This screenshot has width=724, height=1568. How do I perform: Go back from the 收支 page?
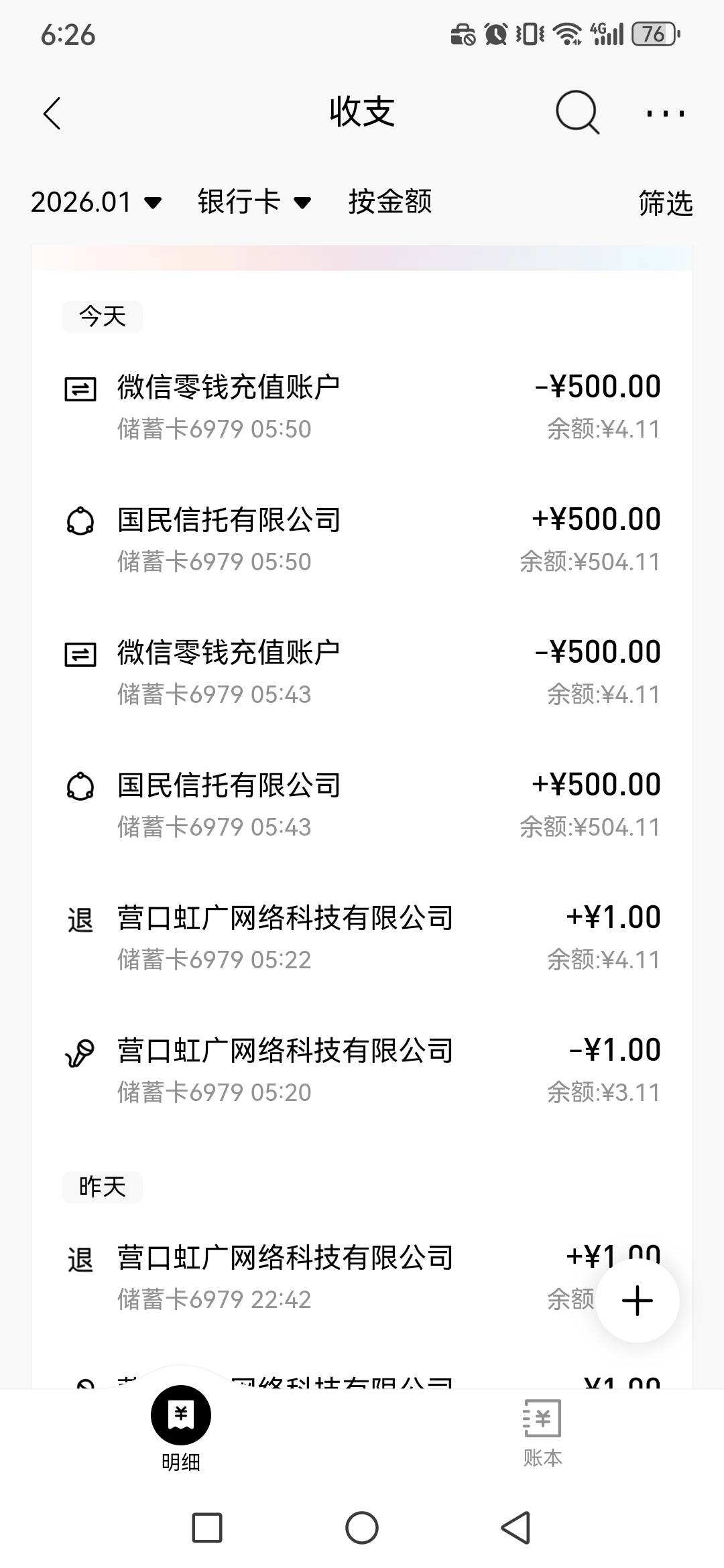coord(52,113)
